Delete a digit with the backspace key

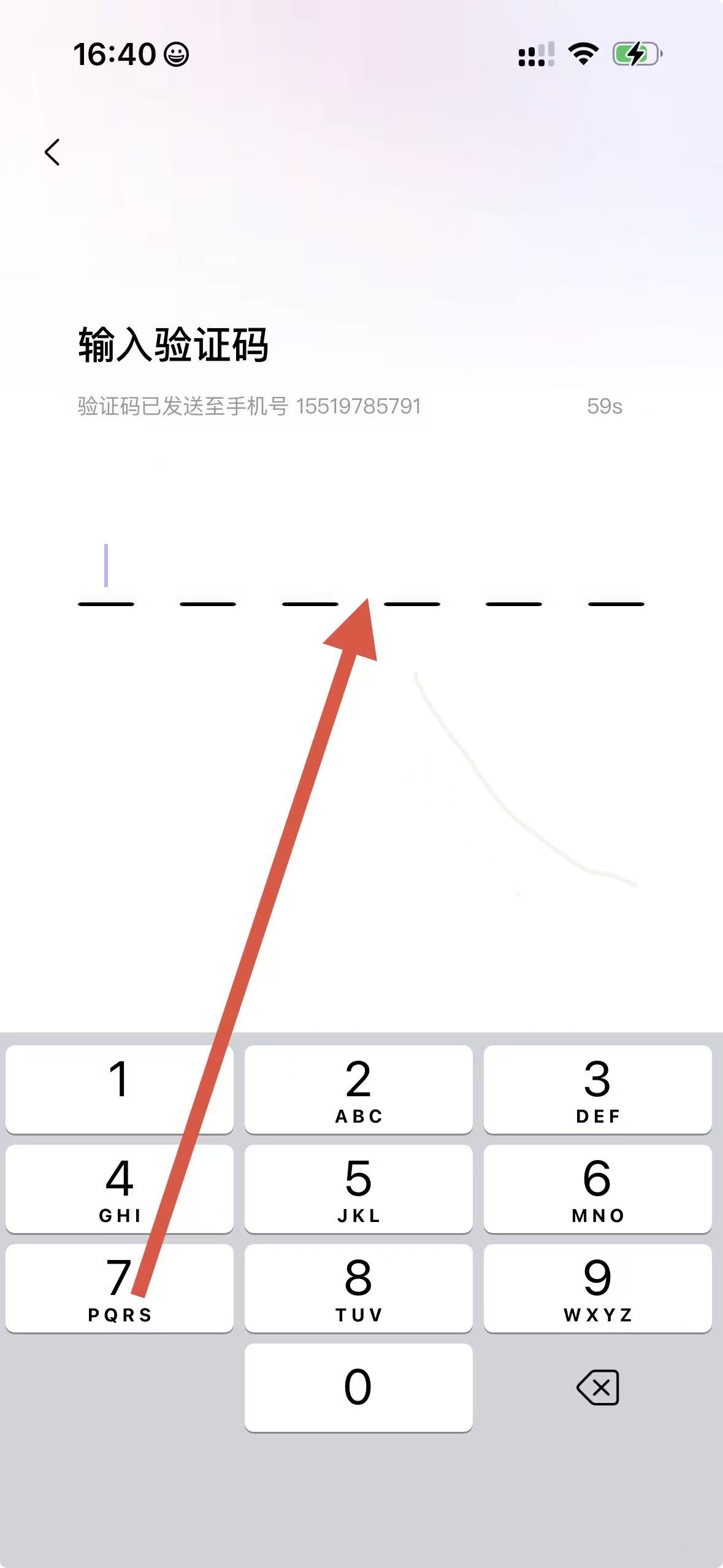[x=597, y=1386]
